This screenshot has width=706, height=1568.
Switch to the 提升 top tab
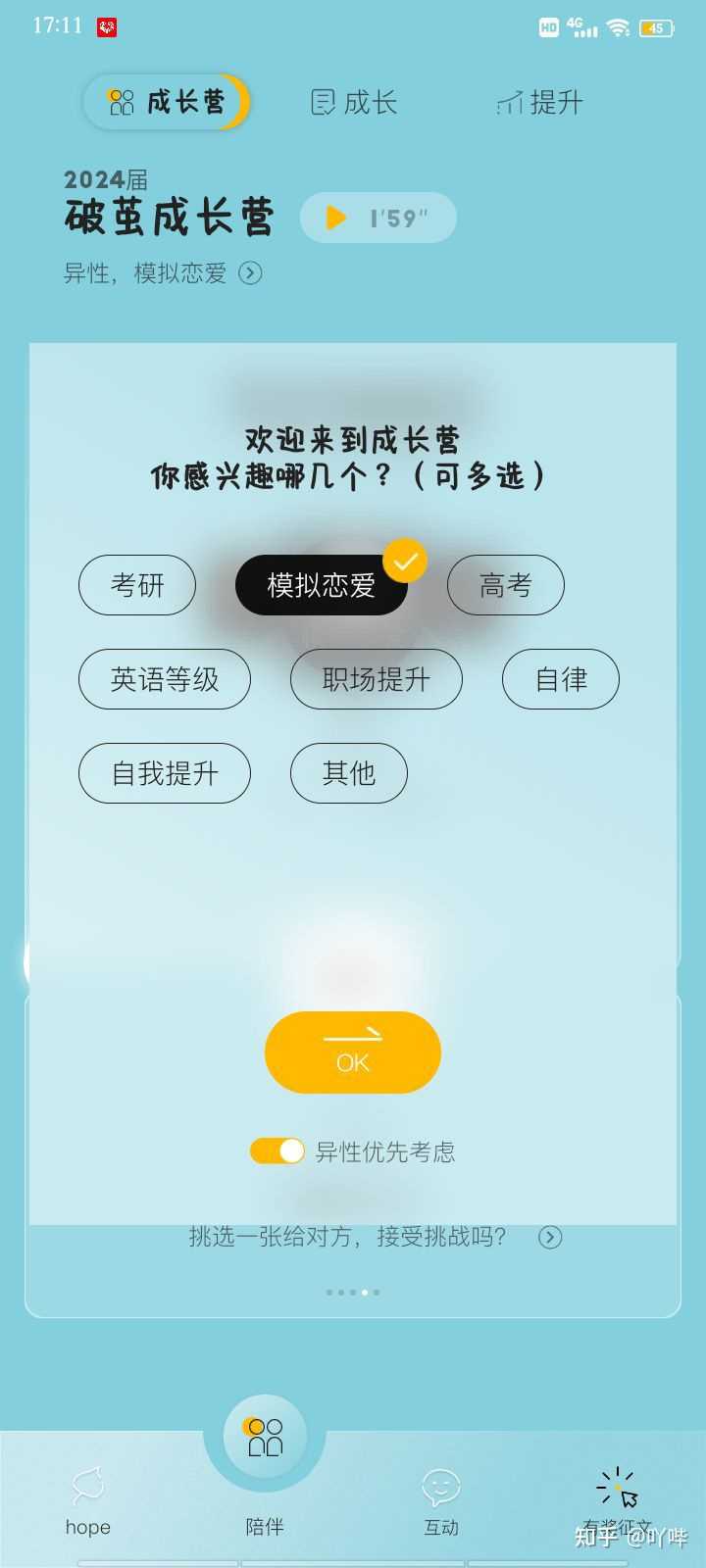(x=539, y=102)
